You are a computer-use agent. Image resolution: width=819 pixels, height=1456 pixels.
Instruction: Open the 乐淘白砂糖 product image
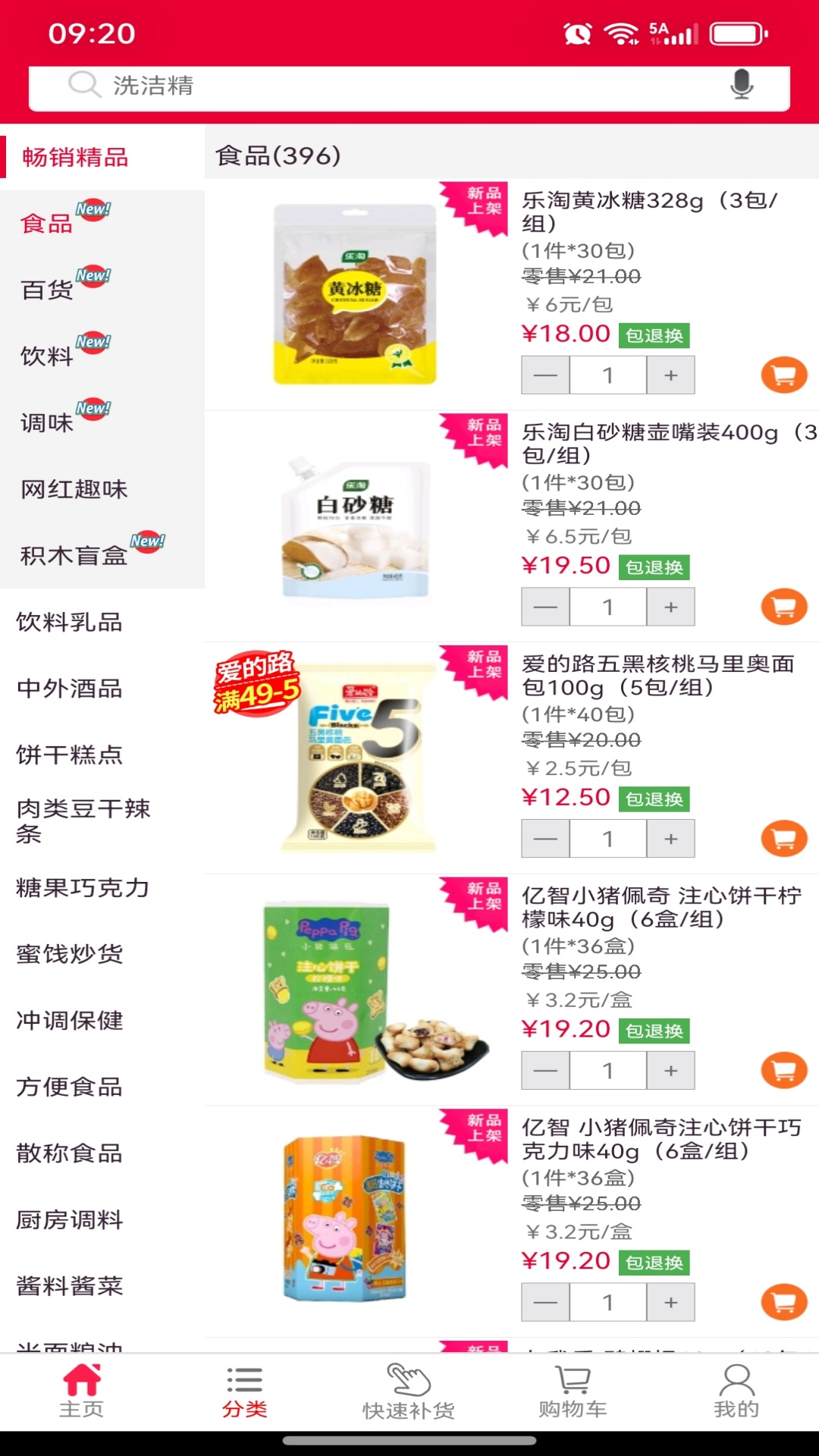click(355, 526)
